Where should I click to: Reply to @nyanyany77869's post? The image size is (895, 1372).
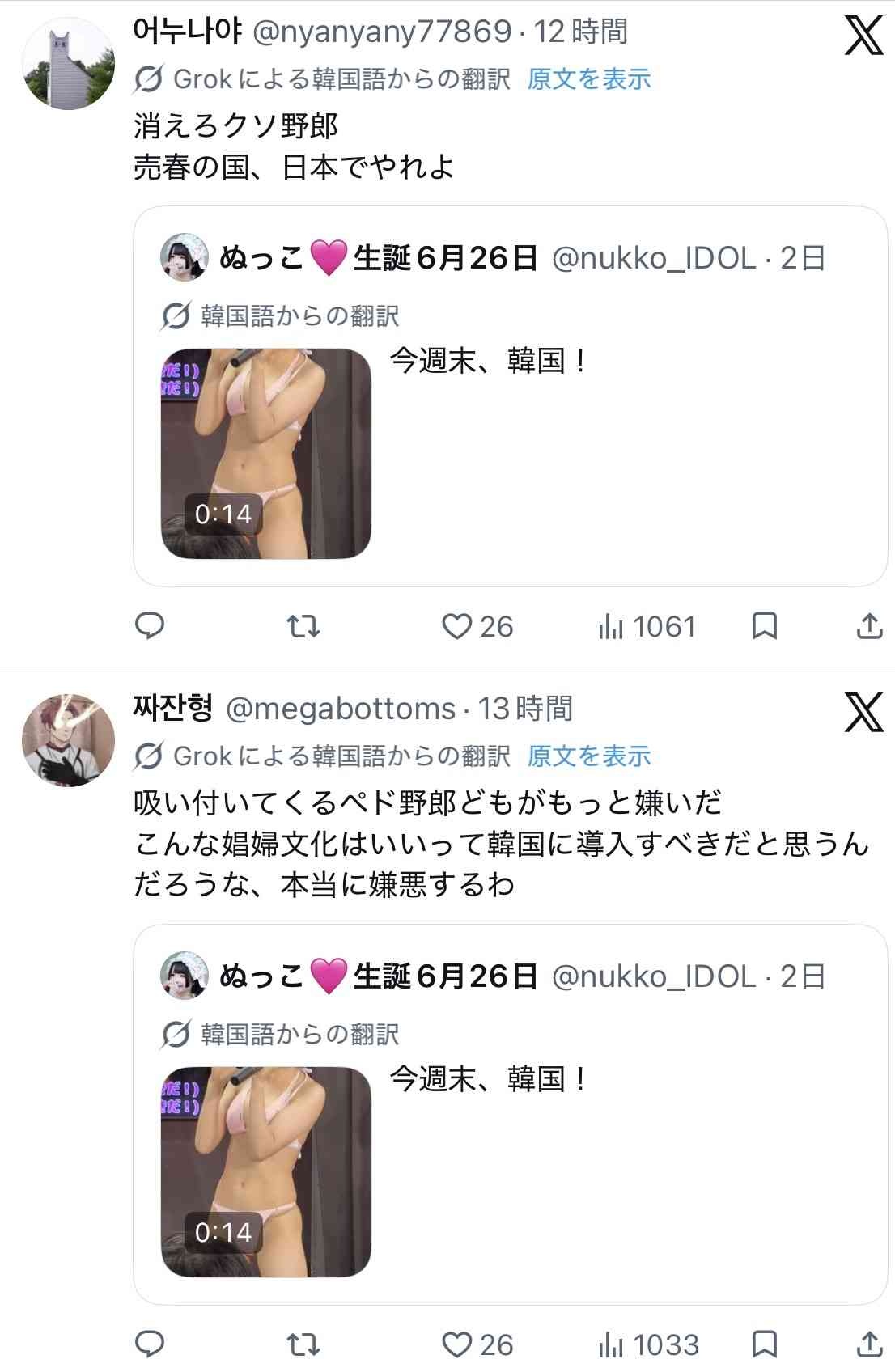(x=149, y=626)
